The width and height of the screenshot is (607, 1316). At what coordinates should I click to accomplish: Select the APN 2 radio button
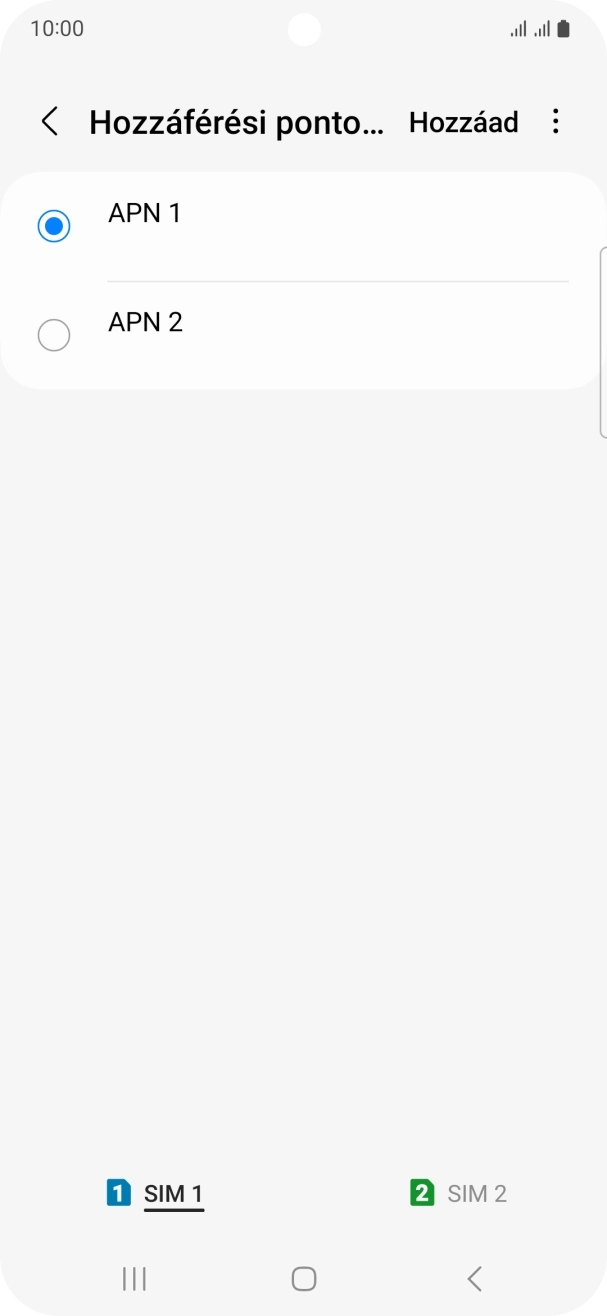54,335
